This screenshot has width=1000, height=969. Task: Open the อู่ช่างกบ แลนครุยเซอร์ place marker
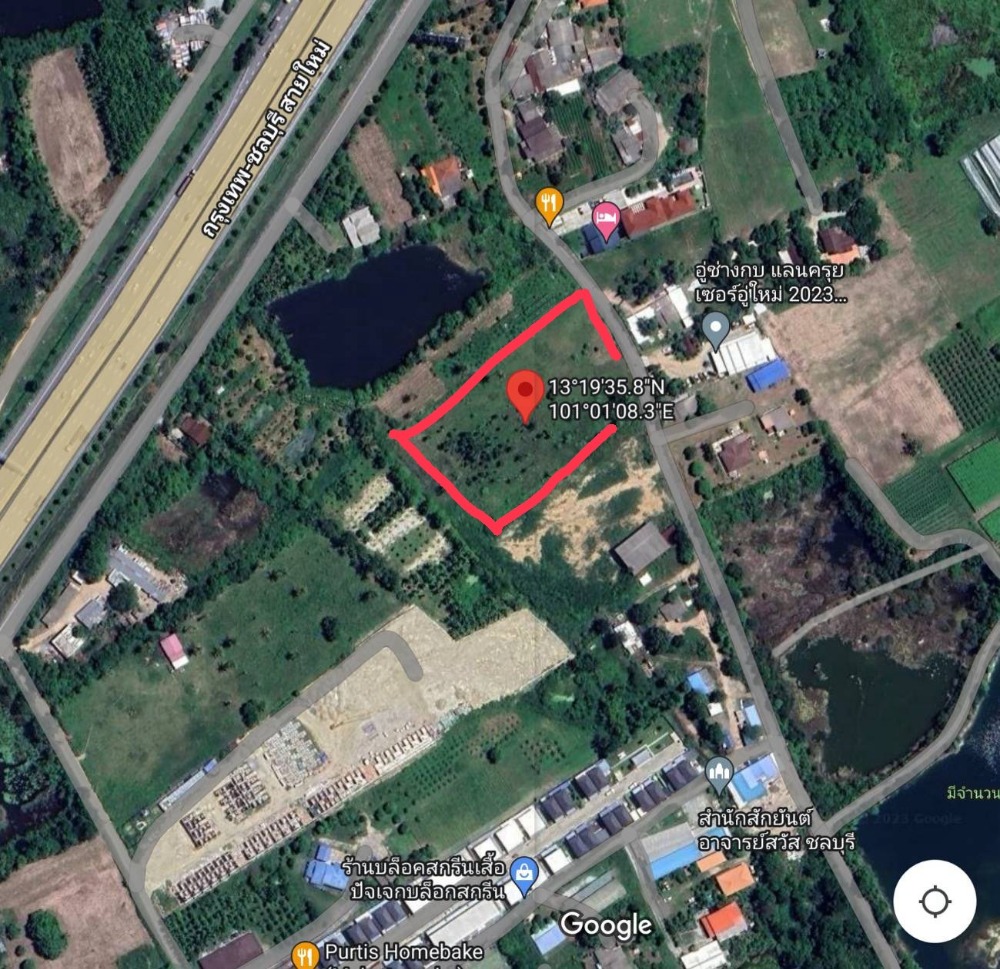coord(715,328)
